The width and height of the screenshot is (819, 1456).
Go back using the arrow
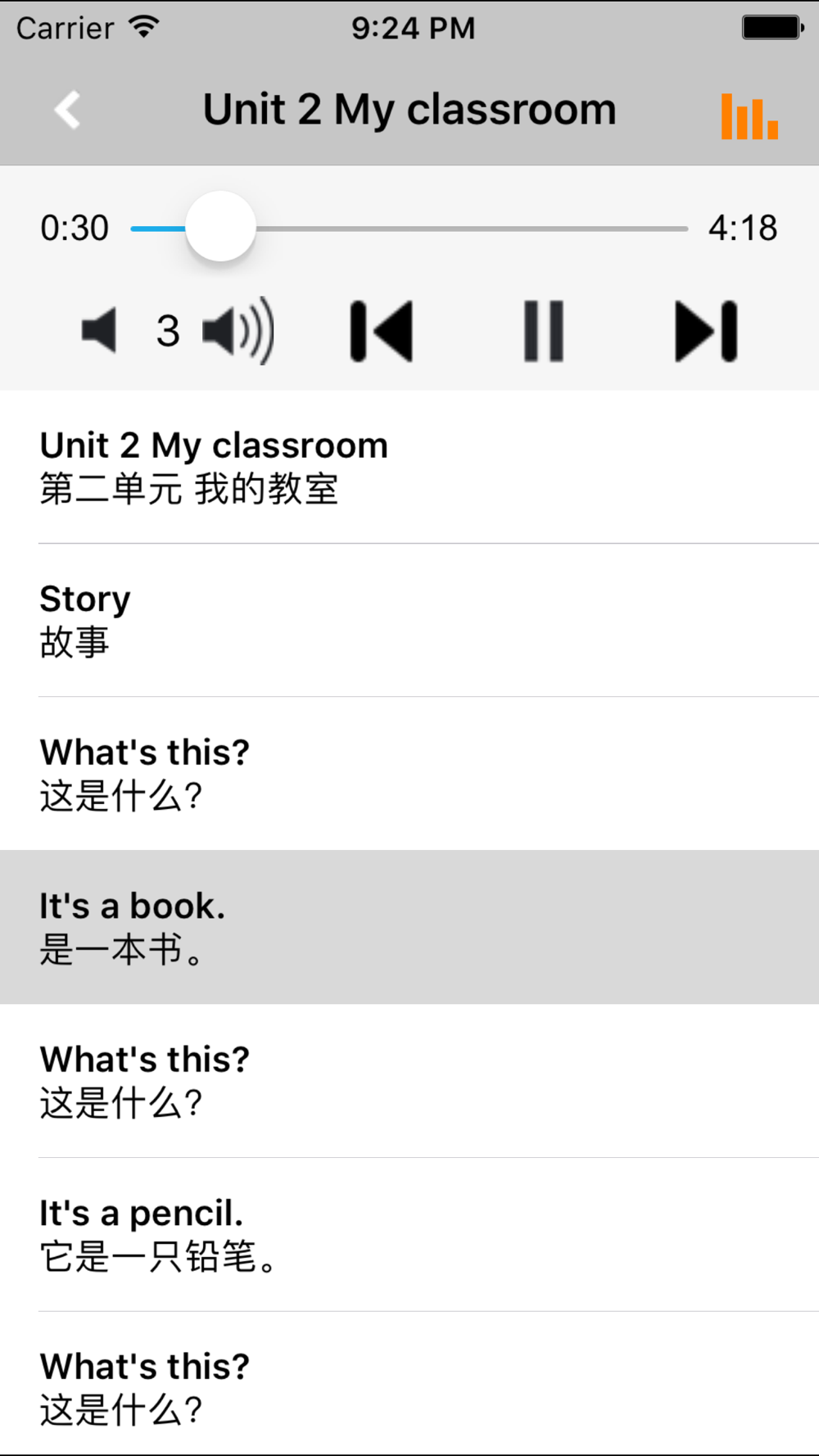click(x=67, y=110)
